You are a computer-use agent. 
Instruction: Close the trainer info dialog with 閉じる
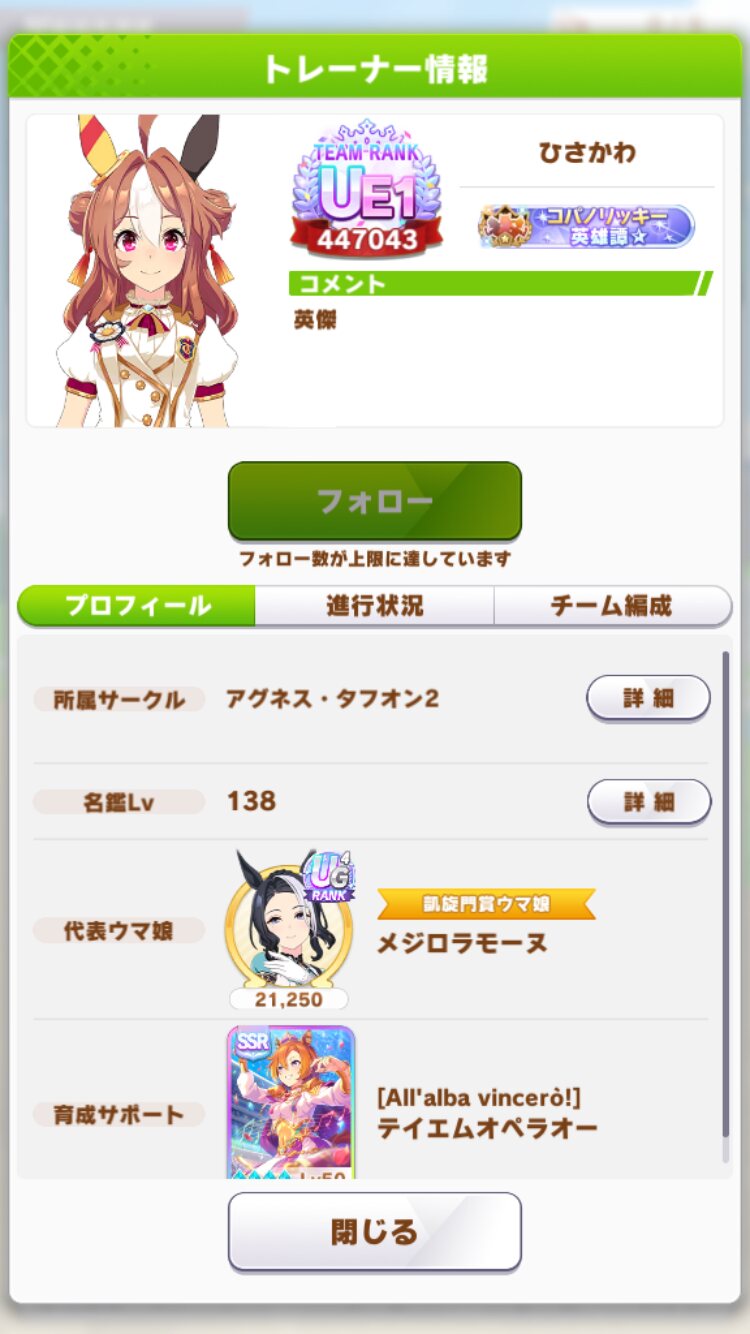point(374,1231)
